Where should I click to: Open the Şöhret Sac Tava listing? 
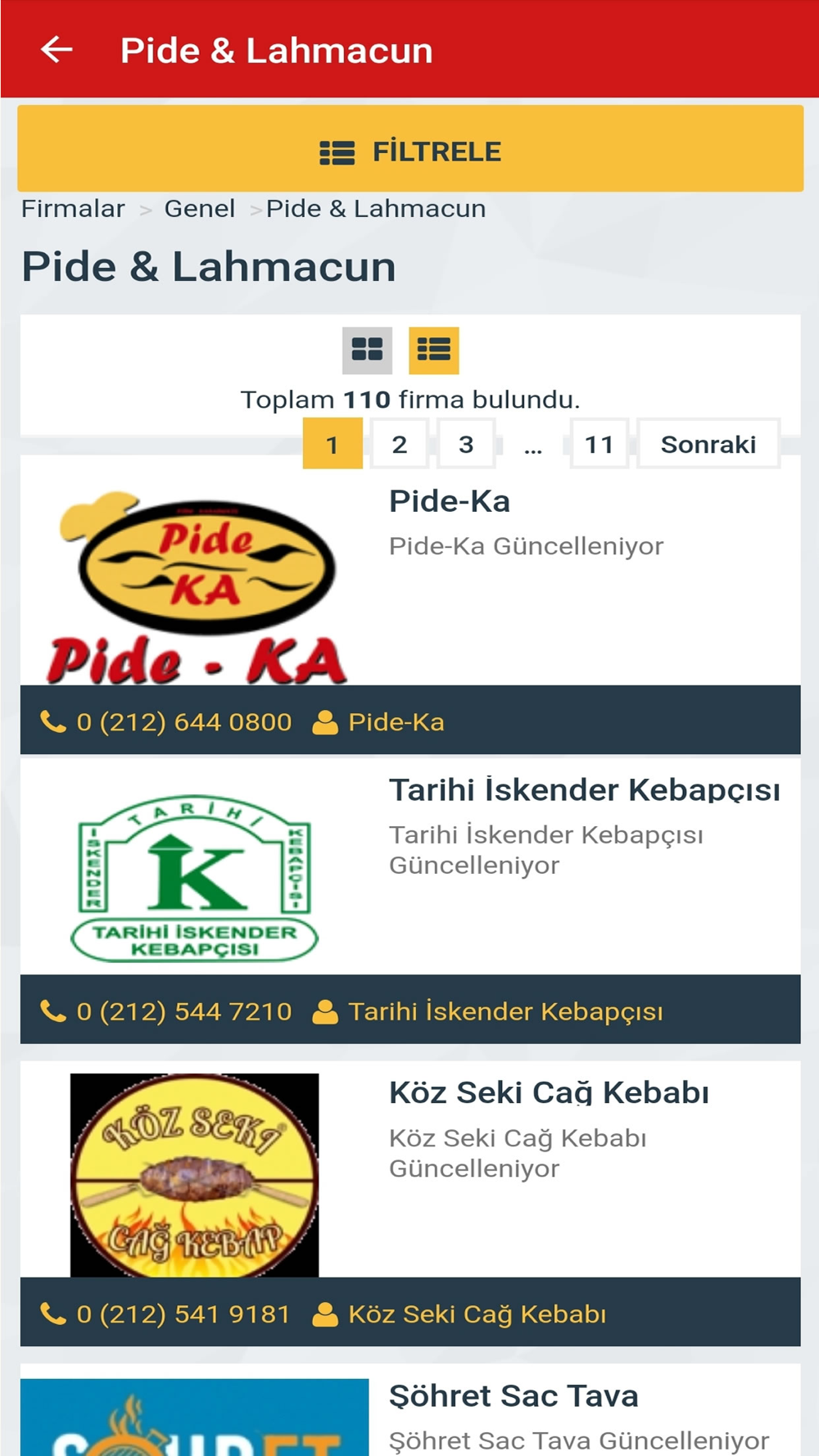514,1395
